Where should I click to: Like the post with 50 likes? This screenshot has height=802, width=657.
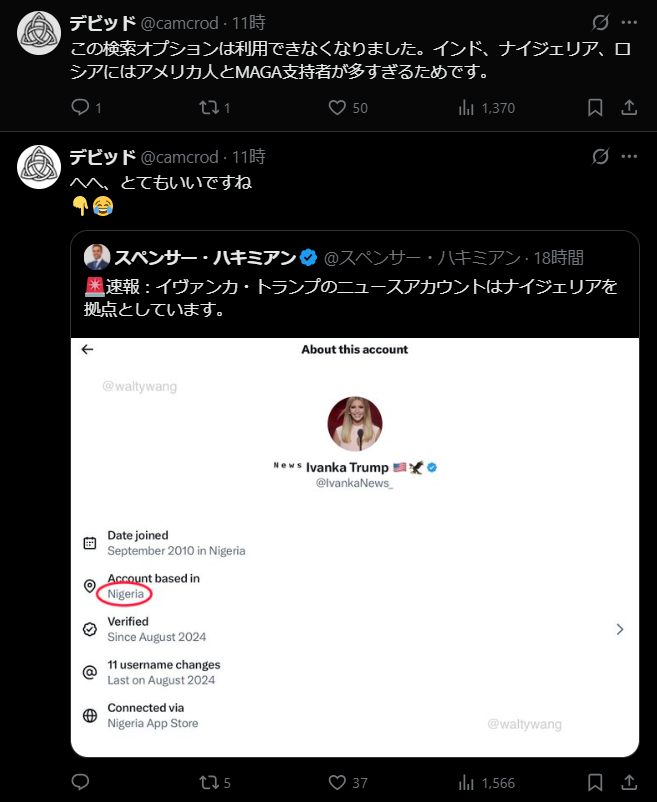pyautogui.click(x=337, y=107)
